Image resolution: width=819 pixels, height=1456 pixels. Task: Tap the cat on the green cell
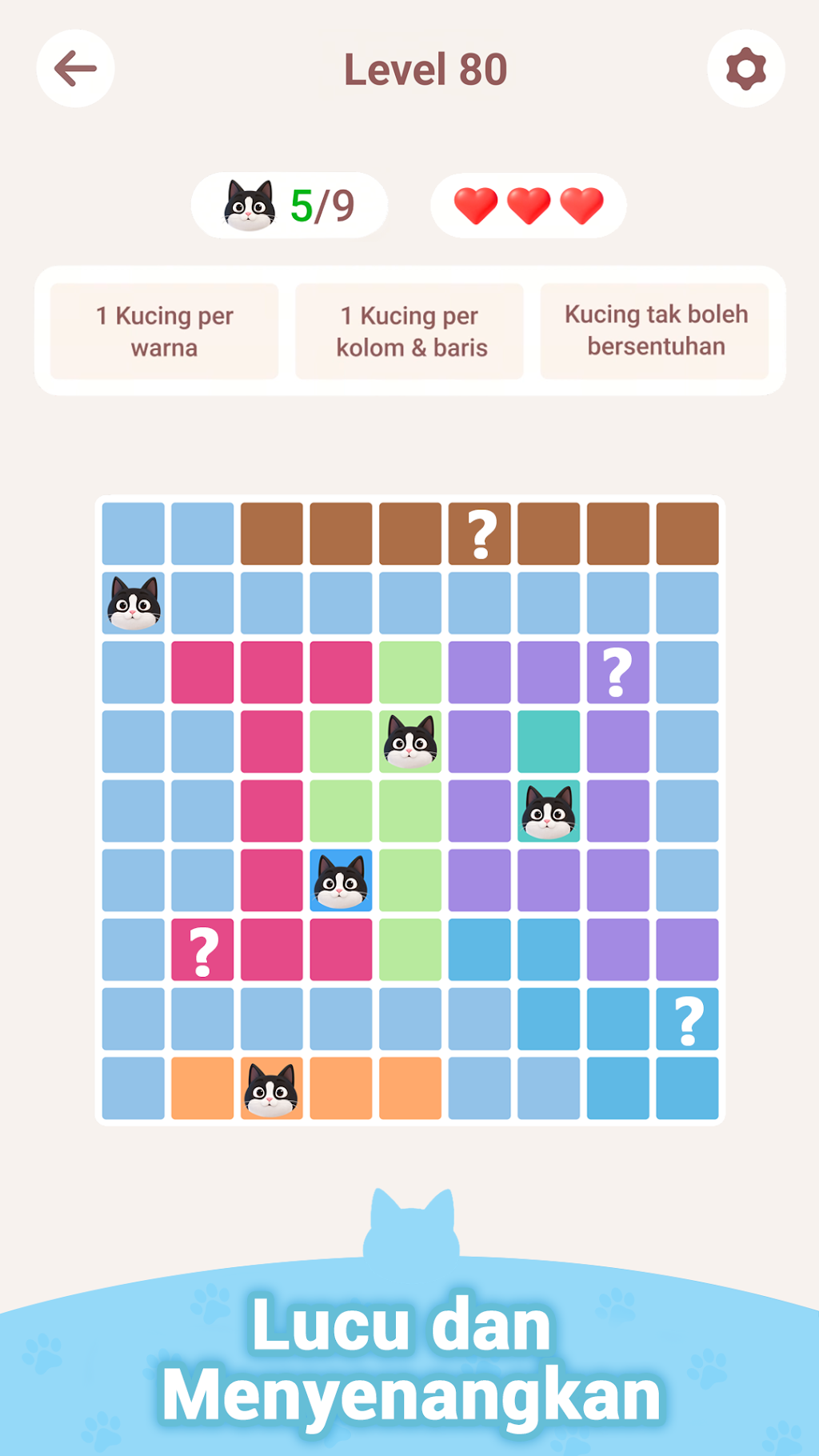pyautogui.click(x=410, y=742)
